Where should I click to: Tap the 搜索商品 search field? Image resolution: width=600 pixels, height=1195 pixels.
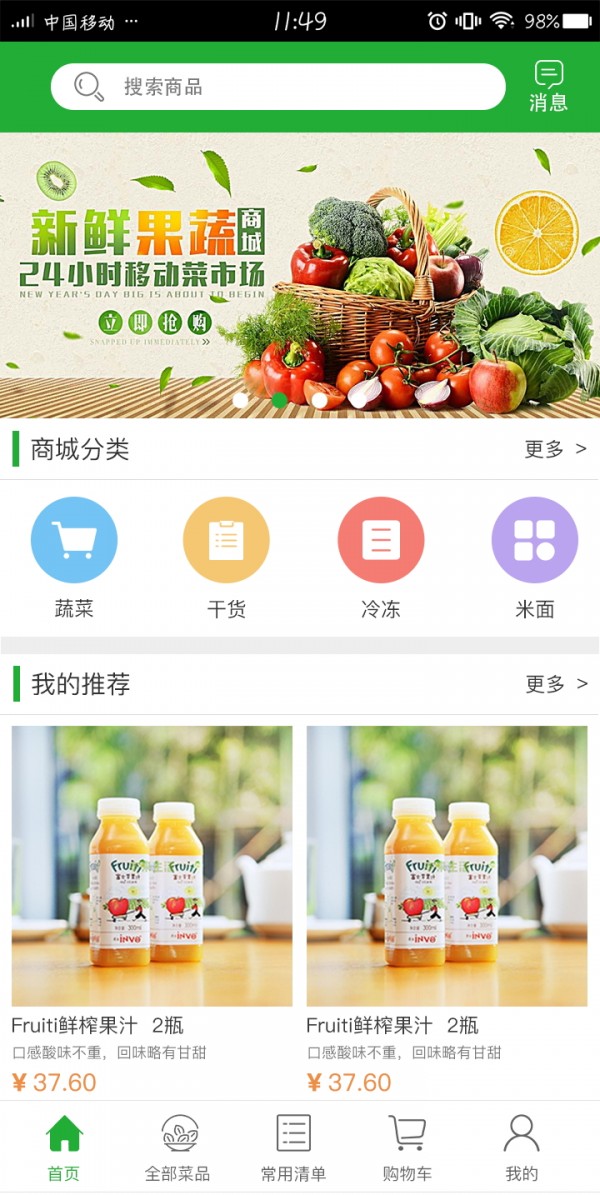278,86
